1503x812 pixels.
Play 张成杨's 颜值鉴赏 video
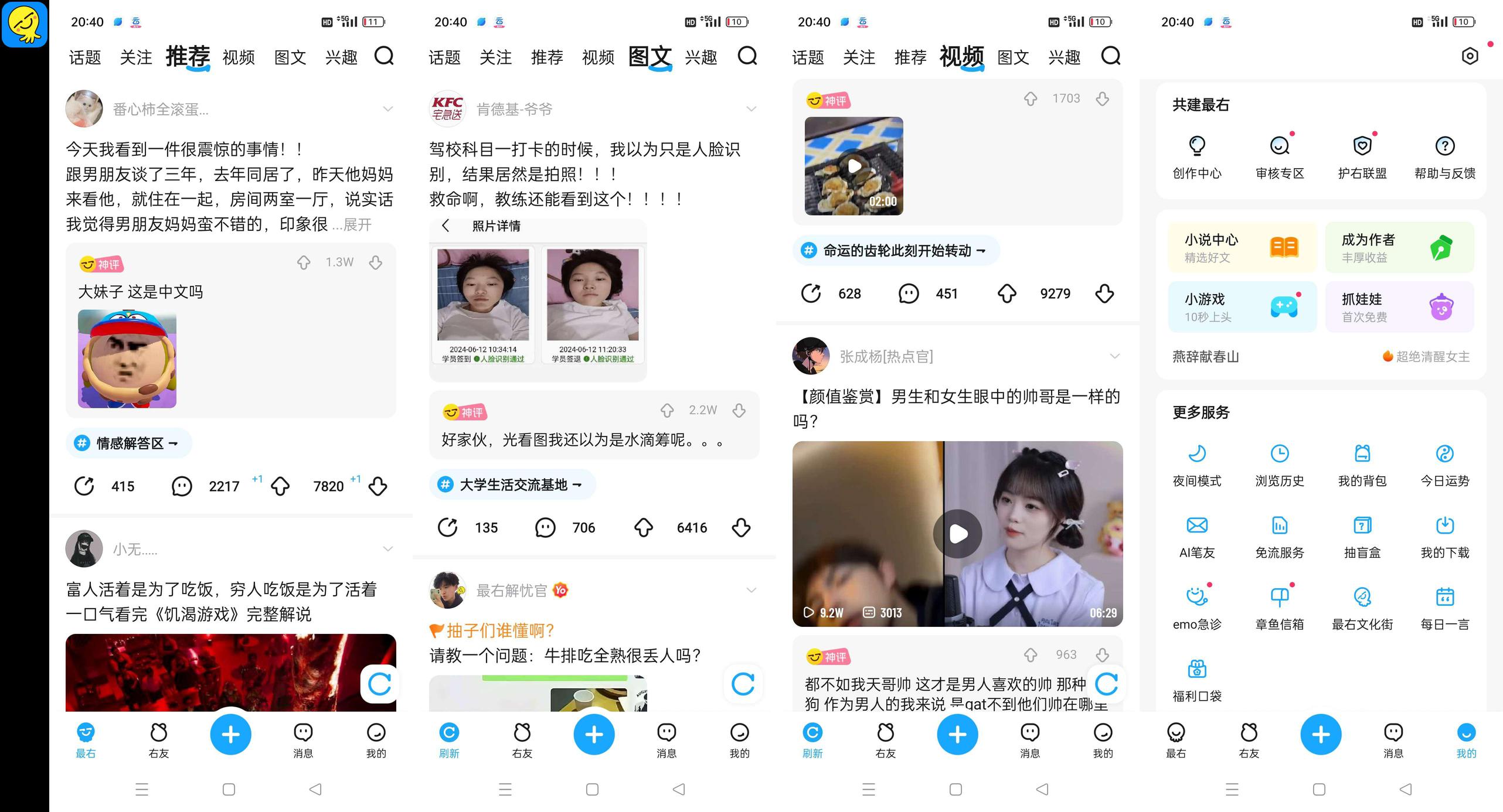[x=957, y=534]
